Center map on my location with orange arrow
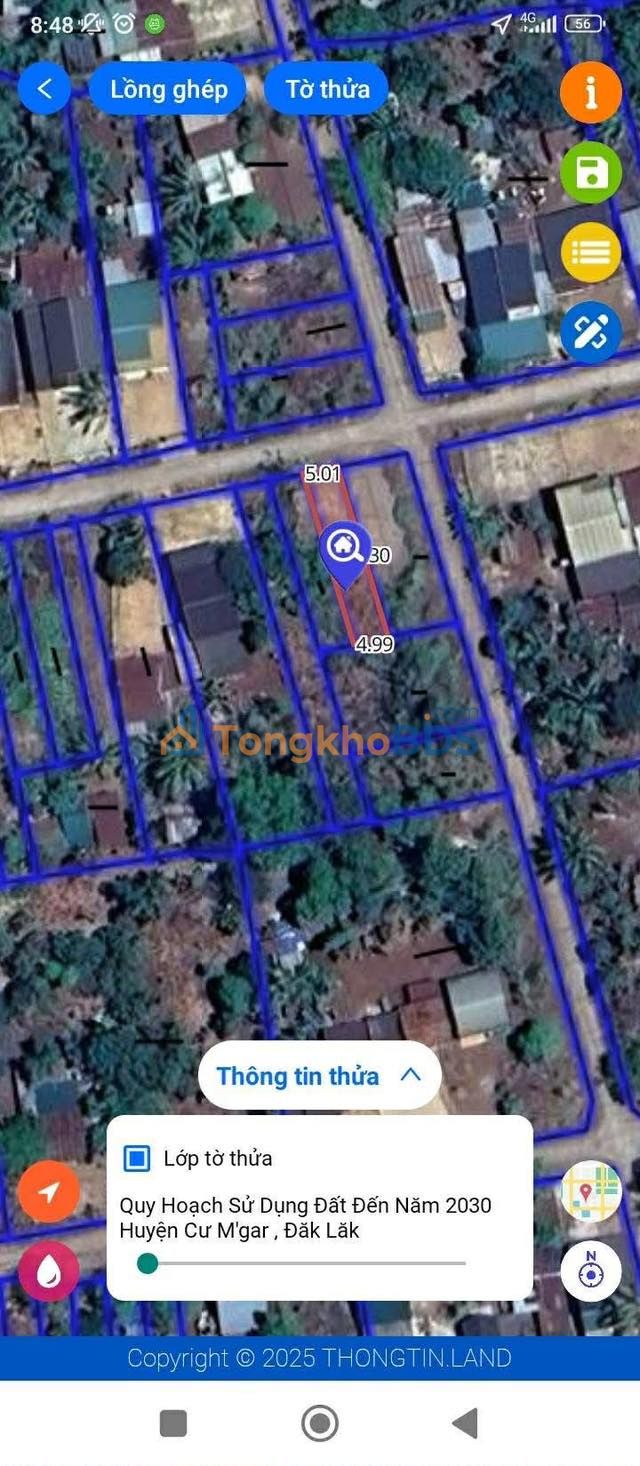 [48, 1192]
